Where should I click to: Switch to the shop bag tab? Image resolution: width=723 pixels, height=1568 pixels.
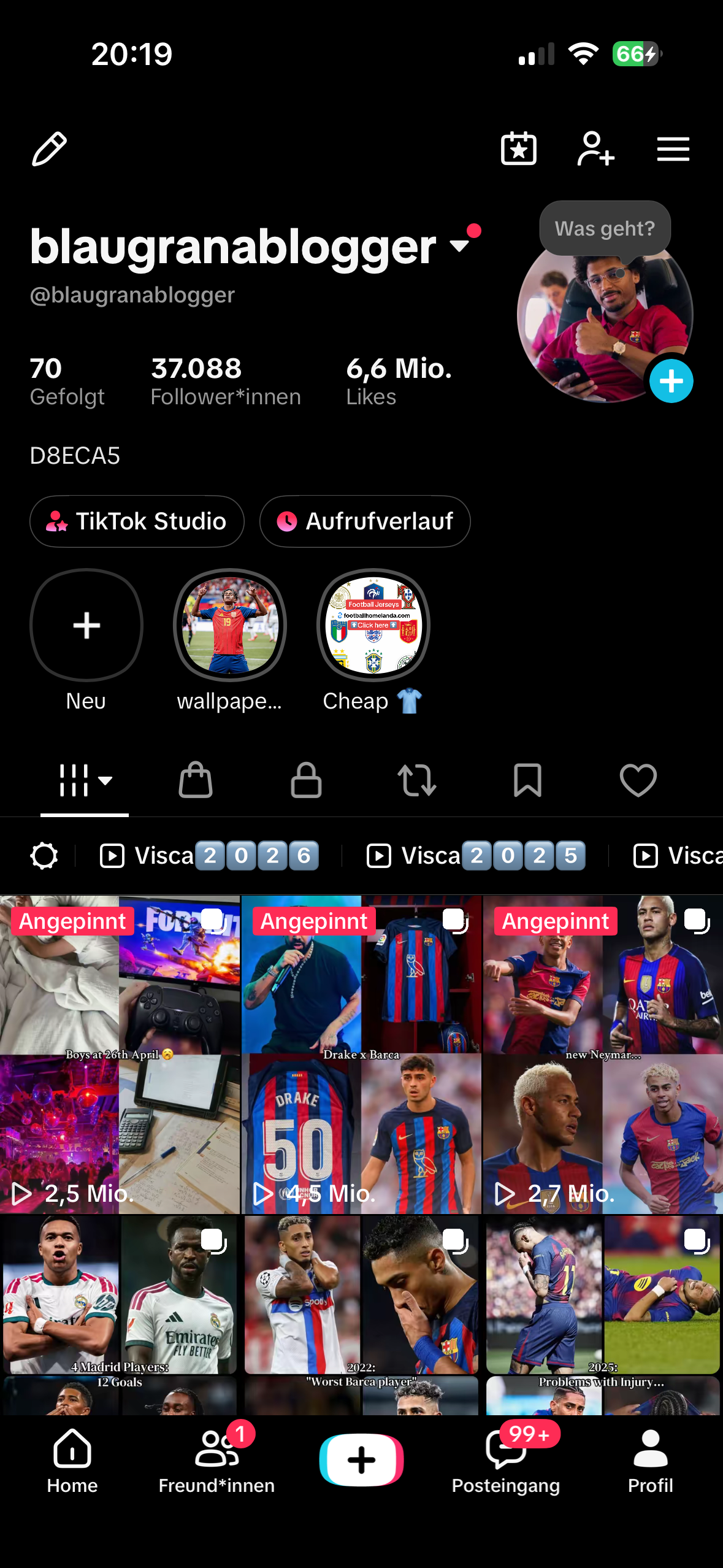click(196, 780)
